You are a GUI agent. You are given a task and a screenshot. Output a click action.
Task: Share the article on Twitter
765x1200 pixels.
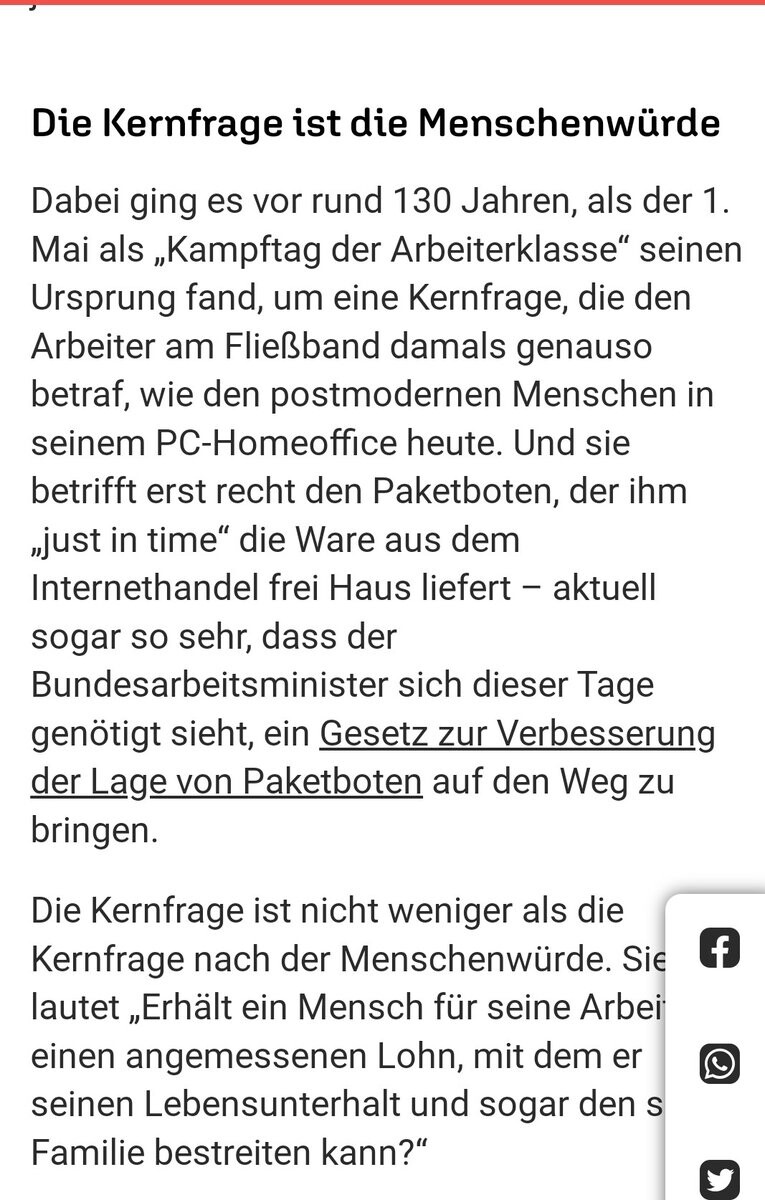(x=719, y=1177)
